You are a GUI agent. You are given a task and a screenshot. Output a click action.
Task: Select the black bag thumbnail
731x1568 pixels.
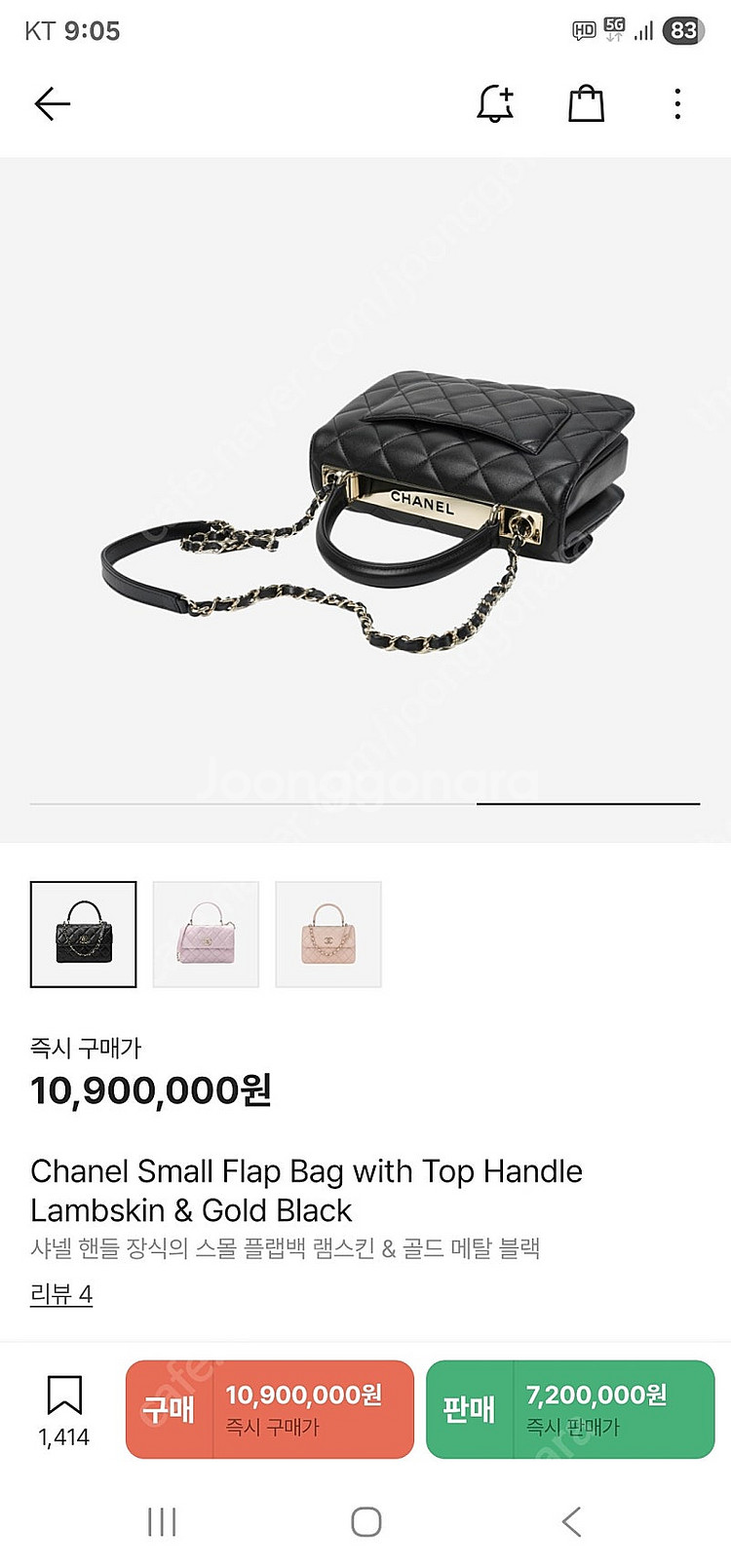point(84,934)
